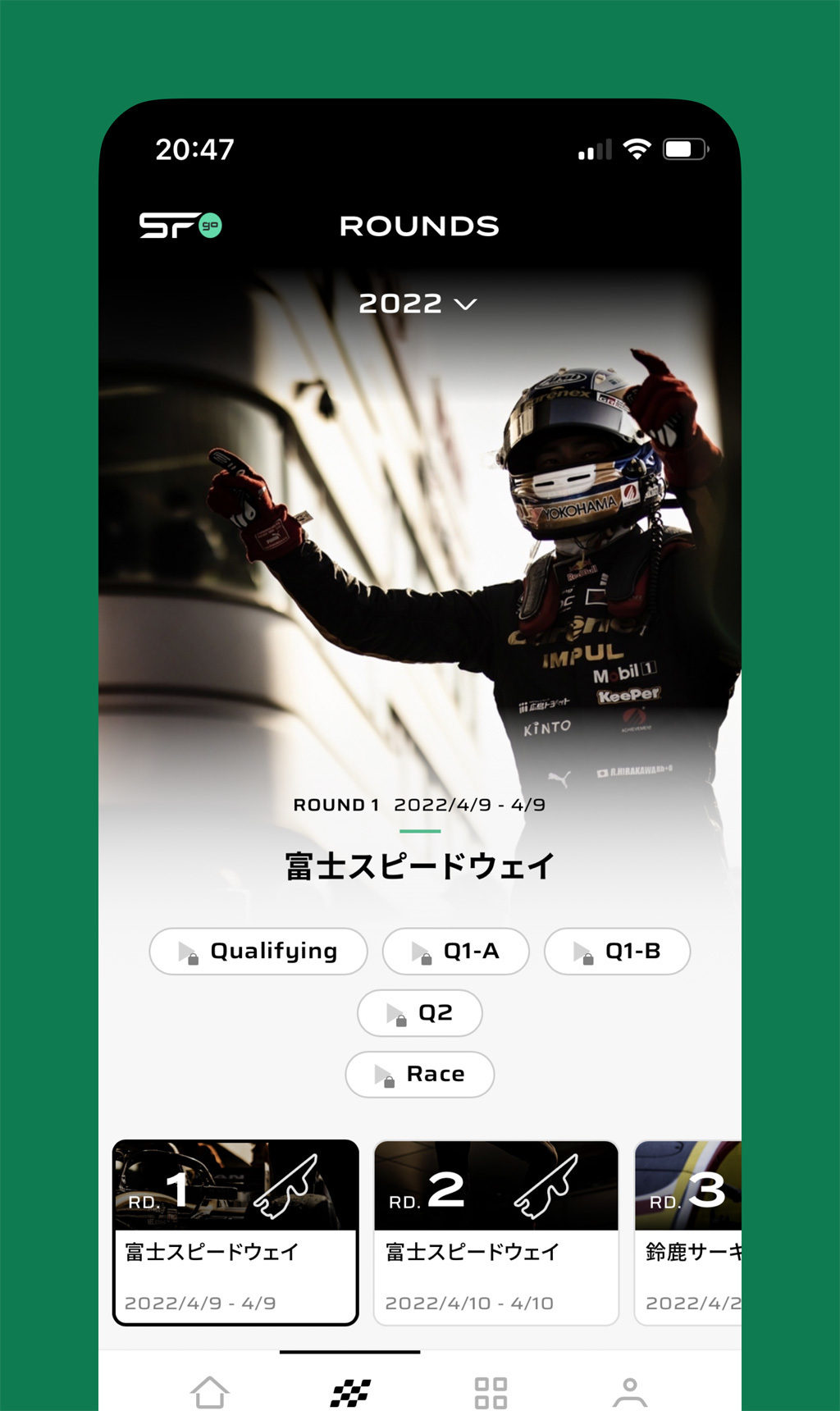Open the Q1-A session
The width and height of the screenshot is (840, 1411).
point(455,952)
